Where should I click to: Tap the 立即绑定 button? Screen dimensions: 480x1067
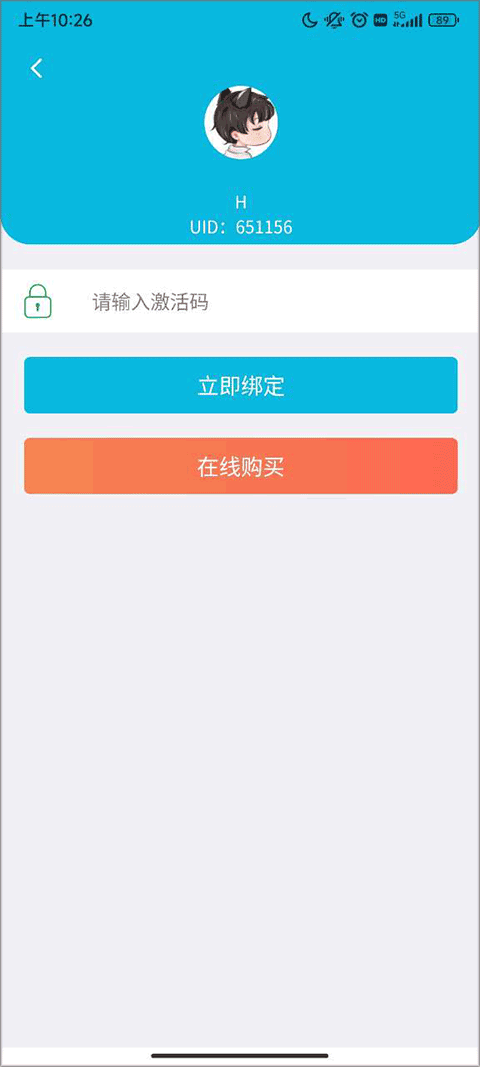point(240,385)
